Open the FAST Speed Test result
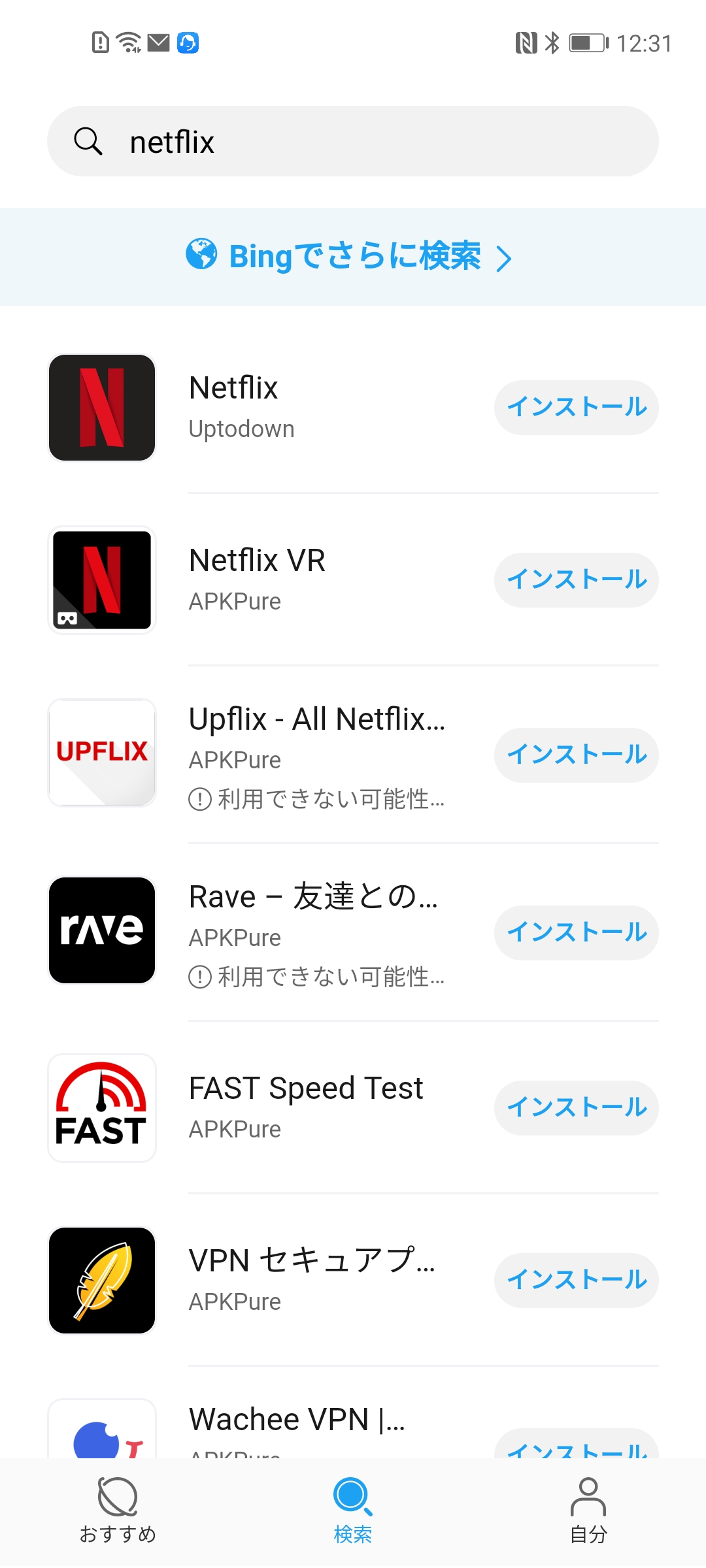This screenshot has height=1568, width=706. click(x=275, y=1108)
